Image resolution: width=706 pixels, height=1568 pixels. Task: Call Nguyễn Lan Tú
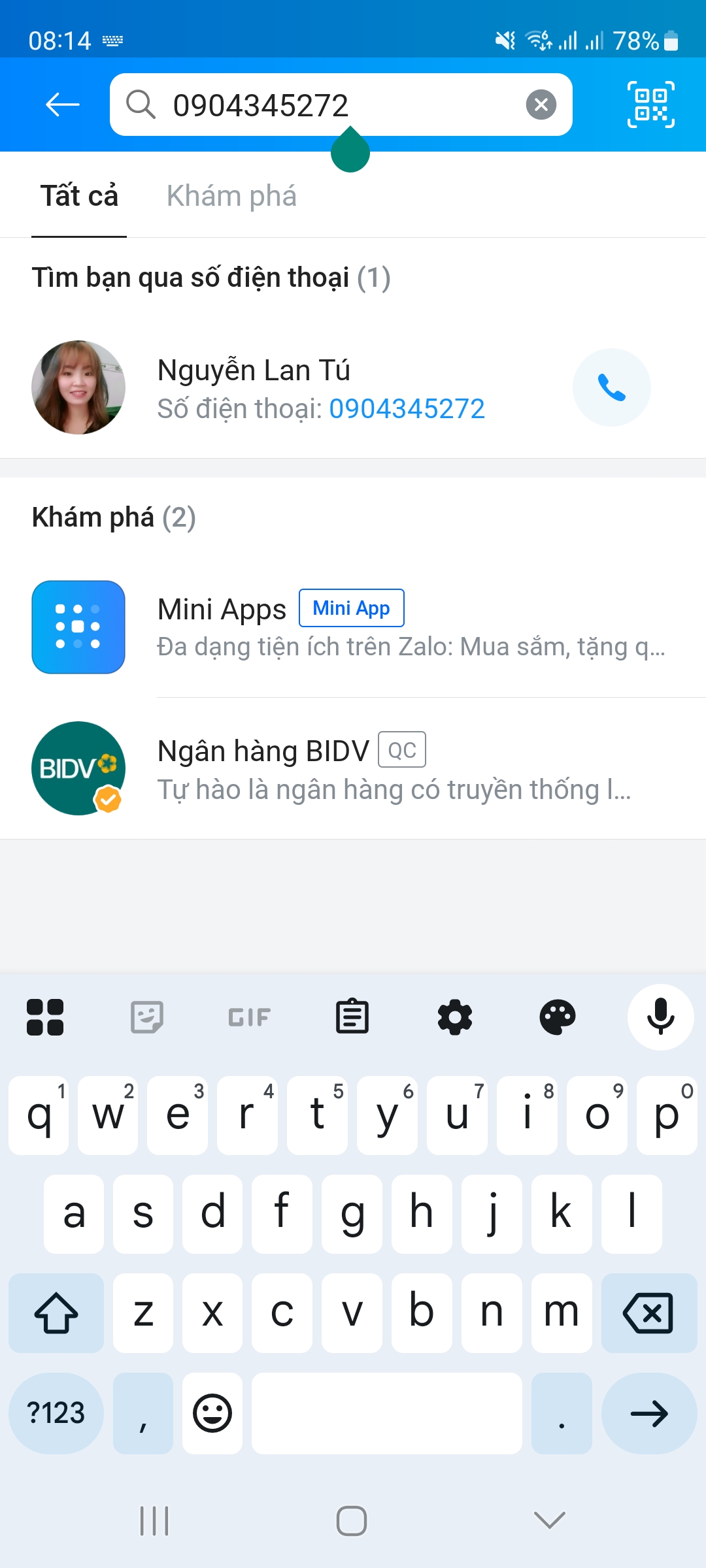click(611, 387)
